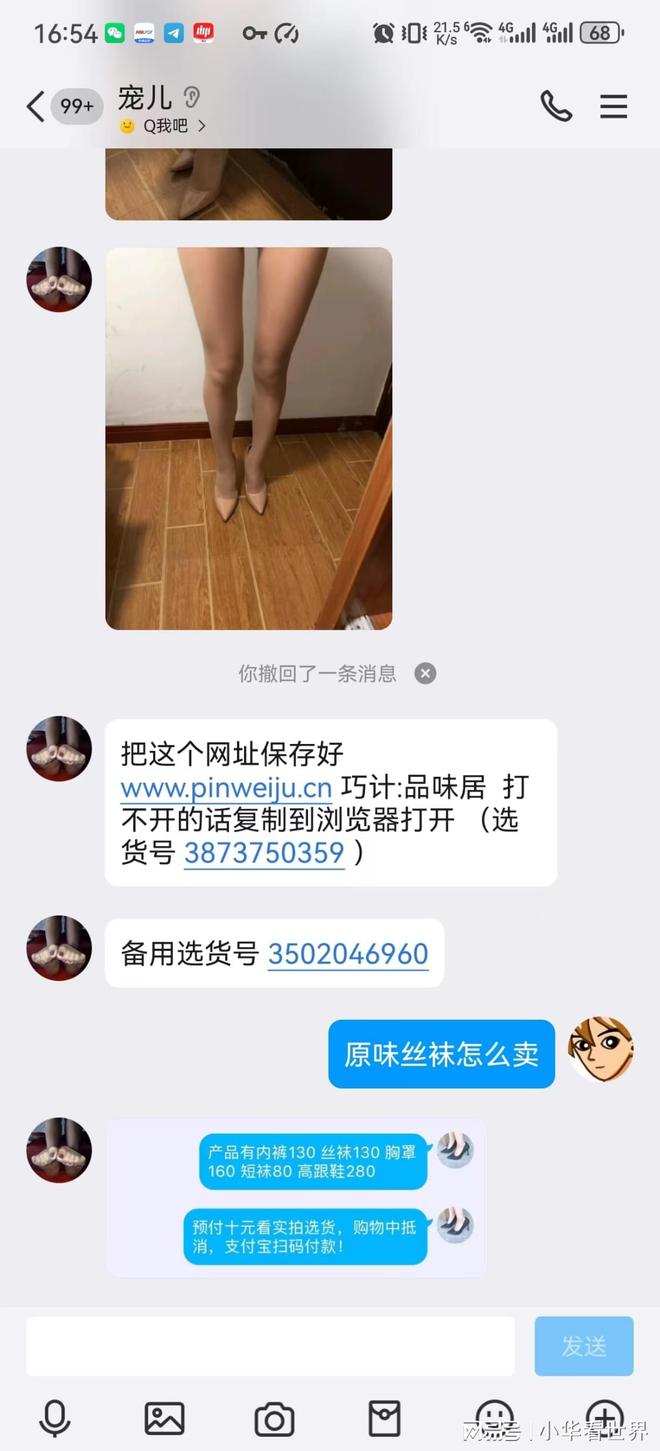Image resolution: width=660 pixels, height=1451 pixels.
Task: Start a voice call with 宠儿
Action: (556, 106)
